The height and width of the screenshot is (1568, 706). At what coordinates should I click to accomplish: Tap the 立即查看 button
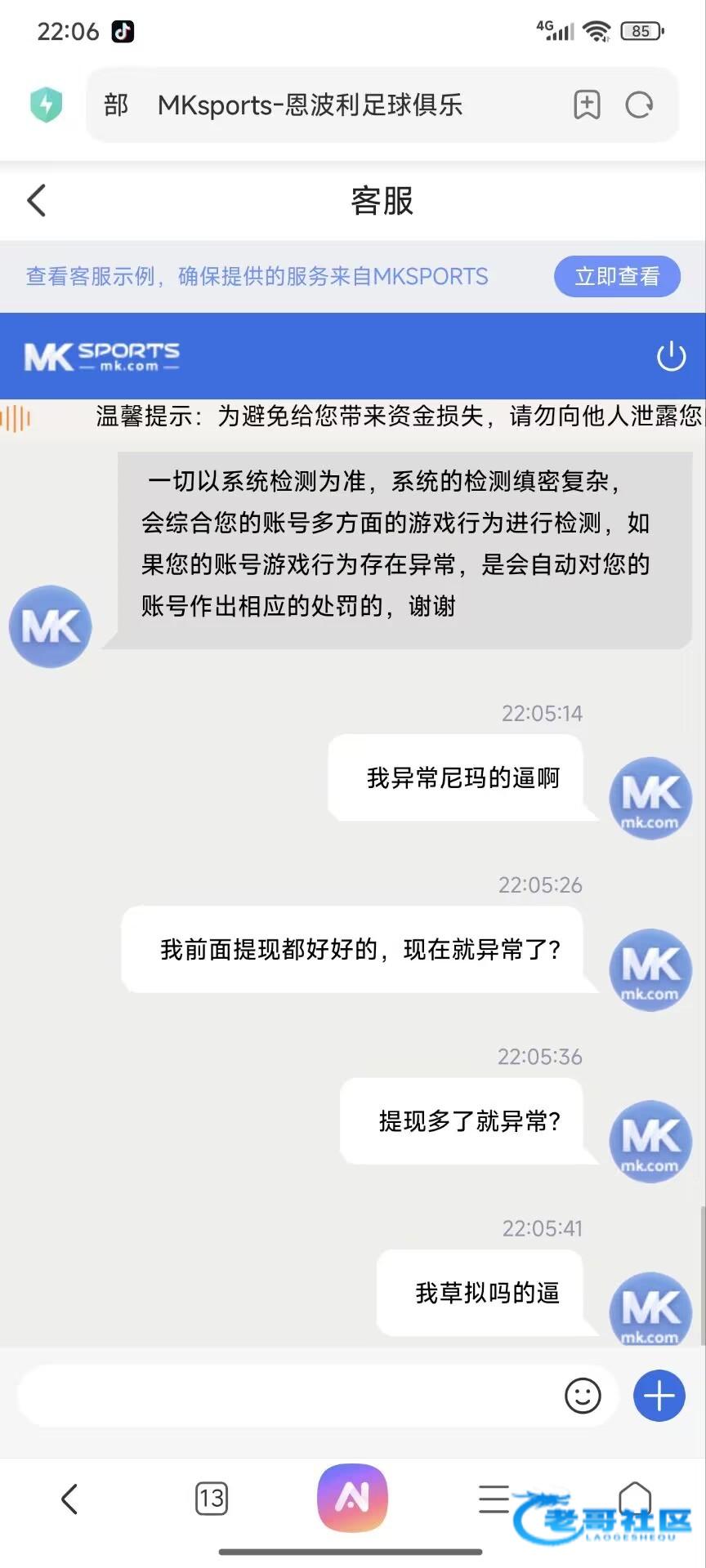click(617, 276)
